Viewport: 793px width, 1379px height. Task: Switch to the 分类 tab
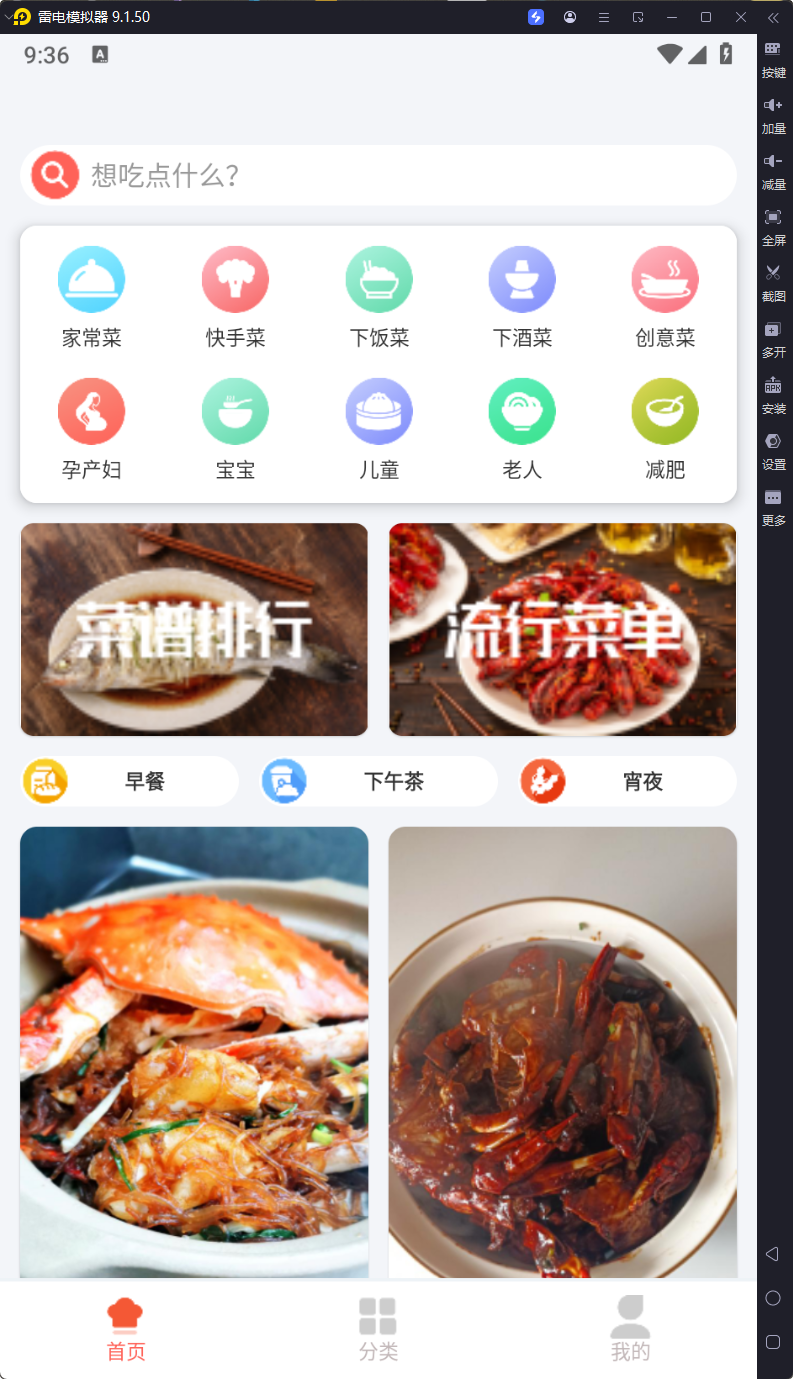pyautogui.click(x=378, y=1330)
